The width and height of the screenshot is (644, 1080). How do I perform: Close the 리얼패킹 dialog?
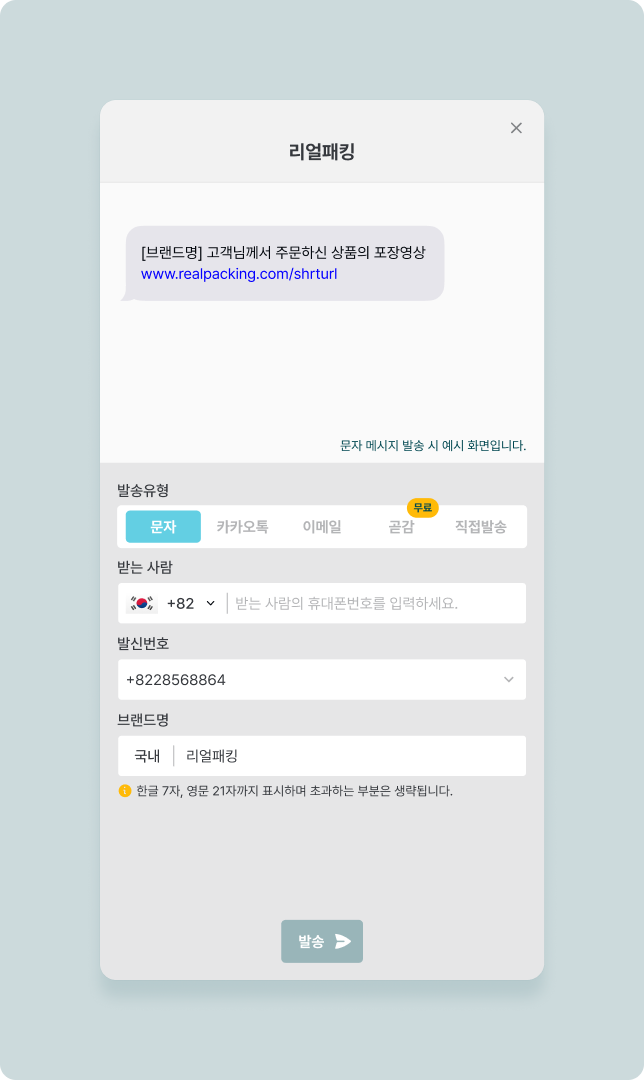[x=516, y=128]
